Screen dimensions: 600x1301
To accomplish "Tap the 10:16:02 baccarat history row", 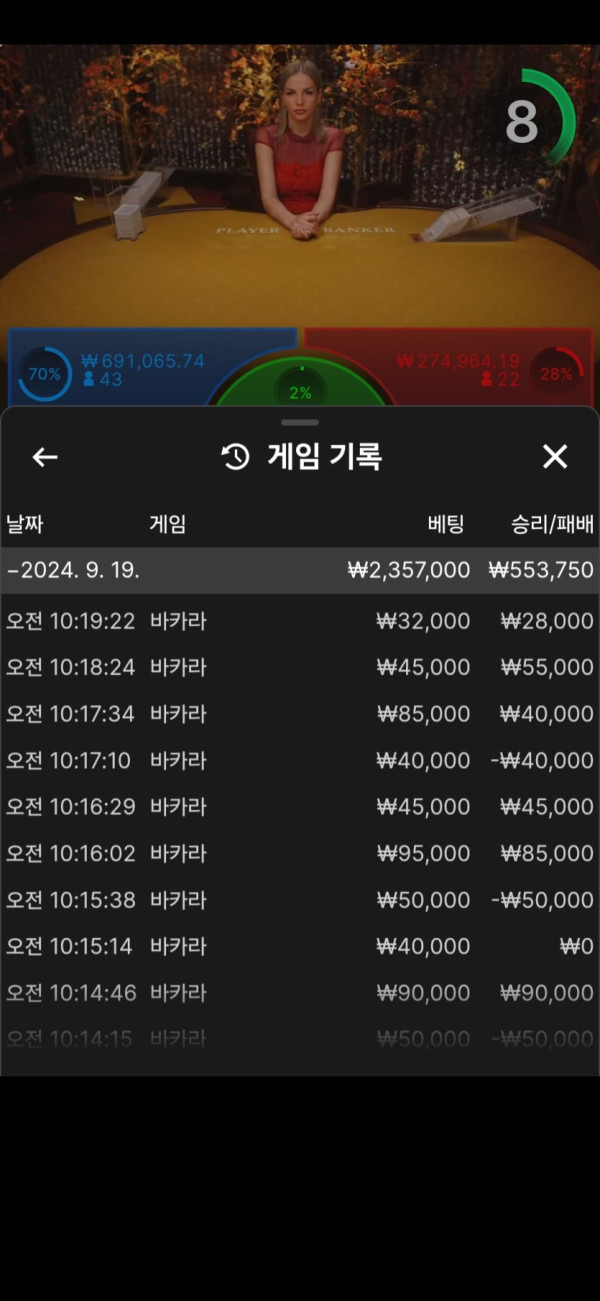I will coord(300,854).
